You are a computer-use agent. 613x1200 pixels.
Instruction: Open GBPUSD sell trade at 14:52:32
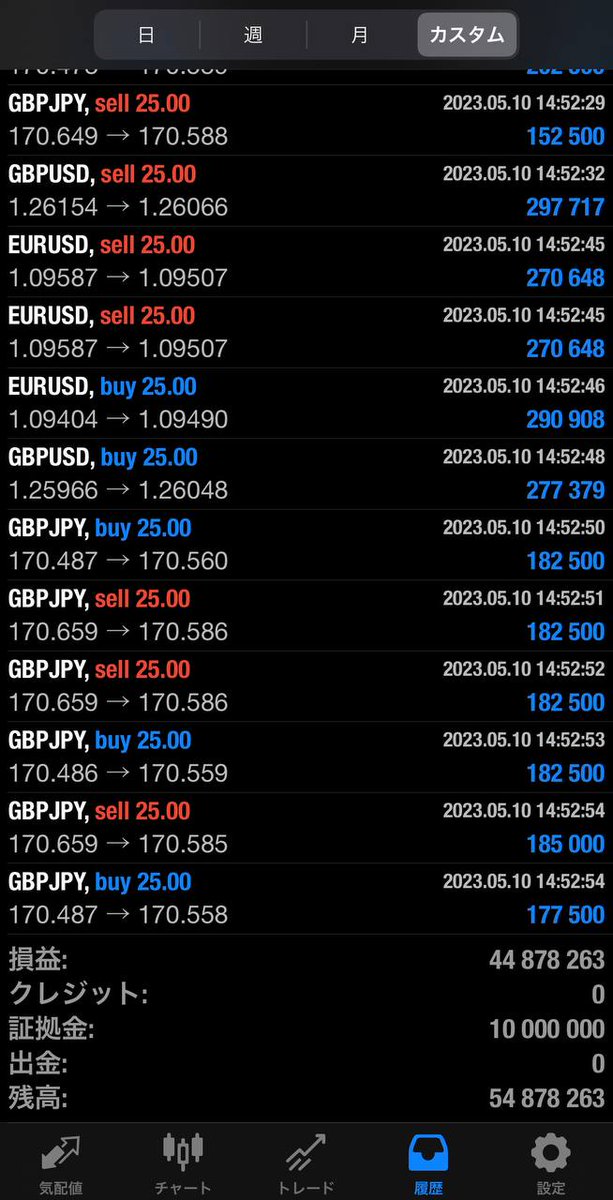(306, 191)
